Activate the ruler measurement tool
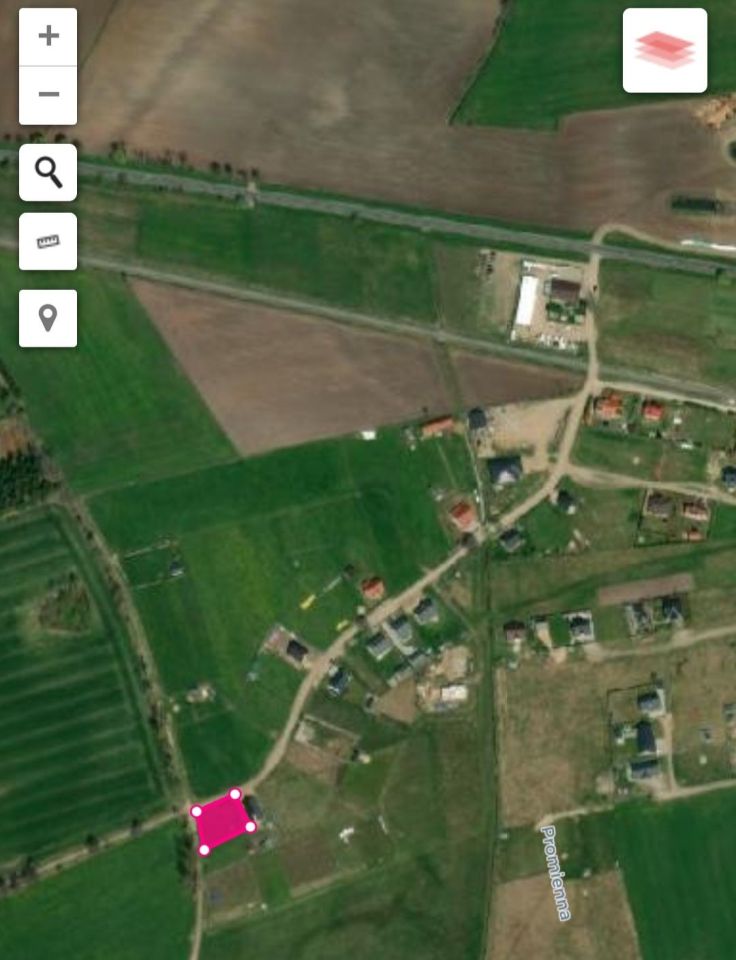Viewport: 736px width, 960px height. click(x=48, y=241)
